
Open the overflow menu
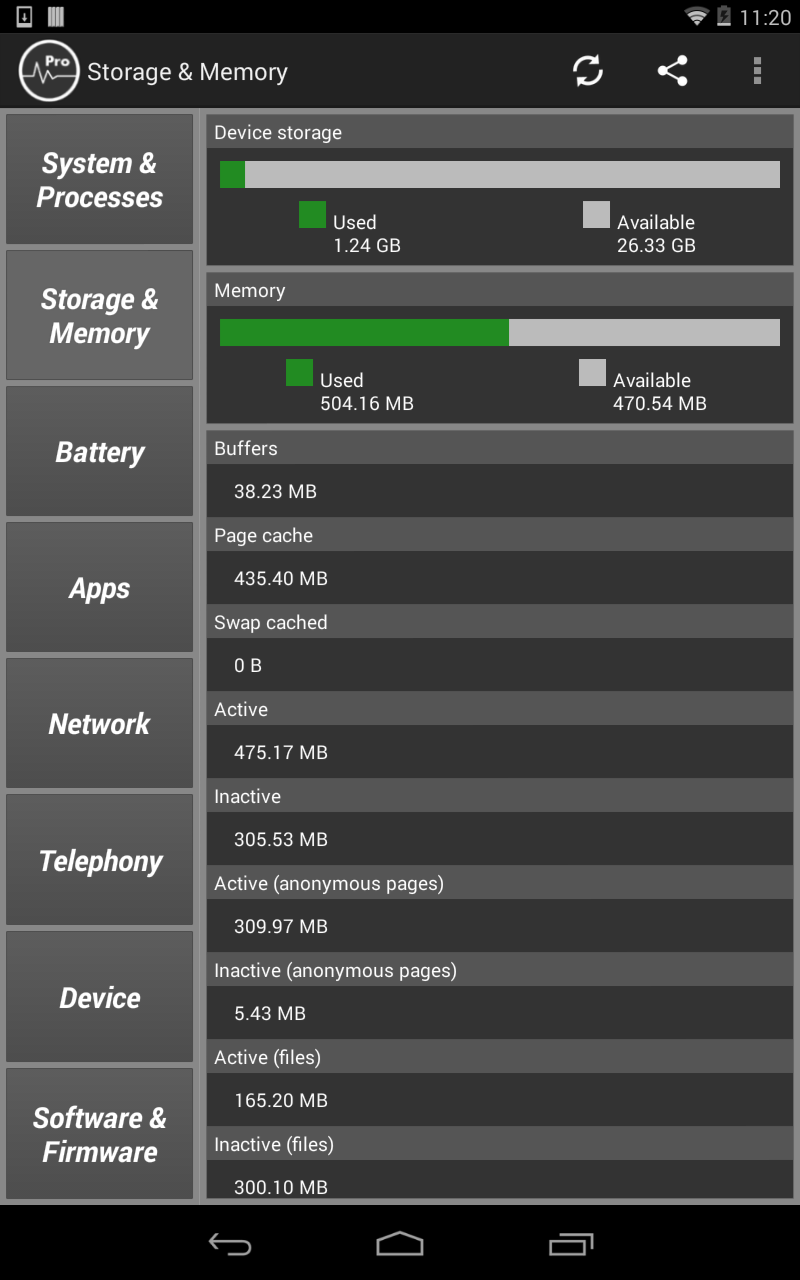[x=757, y=71]
